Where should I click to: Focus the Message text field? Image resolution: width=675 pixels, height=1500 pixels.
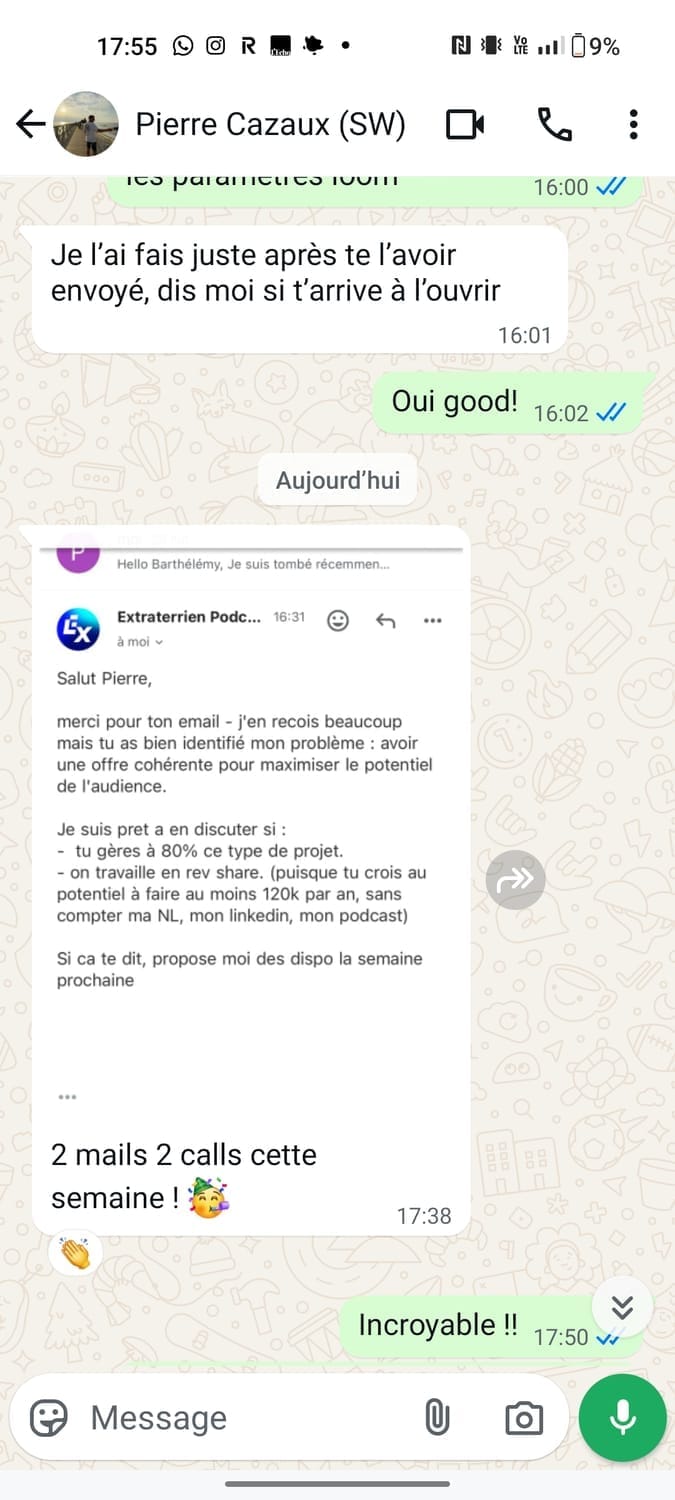coord(240,1417)
